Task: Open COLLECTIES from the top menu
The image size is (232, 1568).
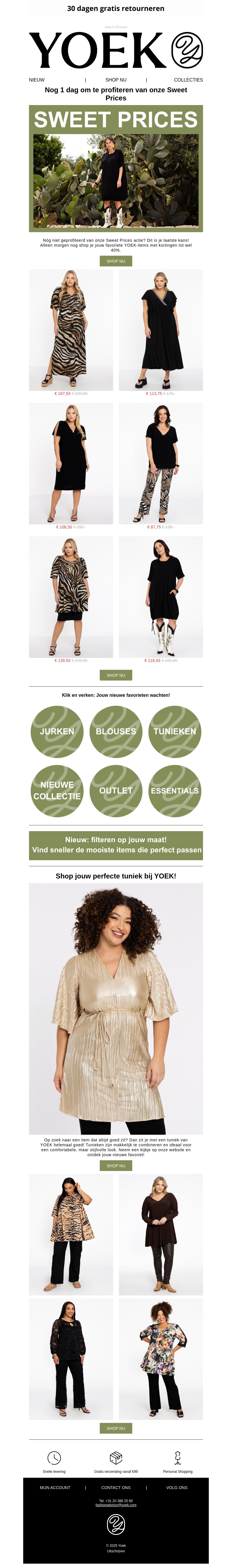Action: (x=188, y=80)
